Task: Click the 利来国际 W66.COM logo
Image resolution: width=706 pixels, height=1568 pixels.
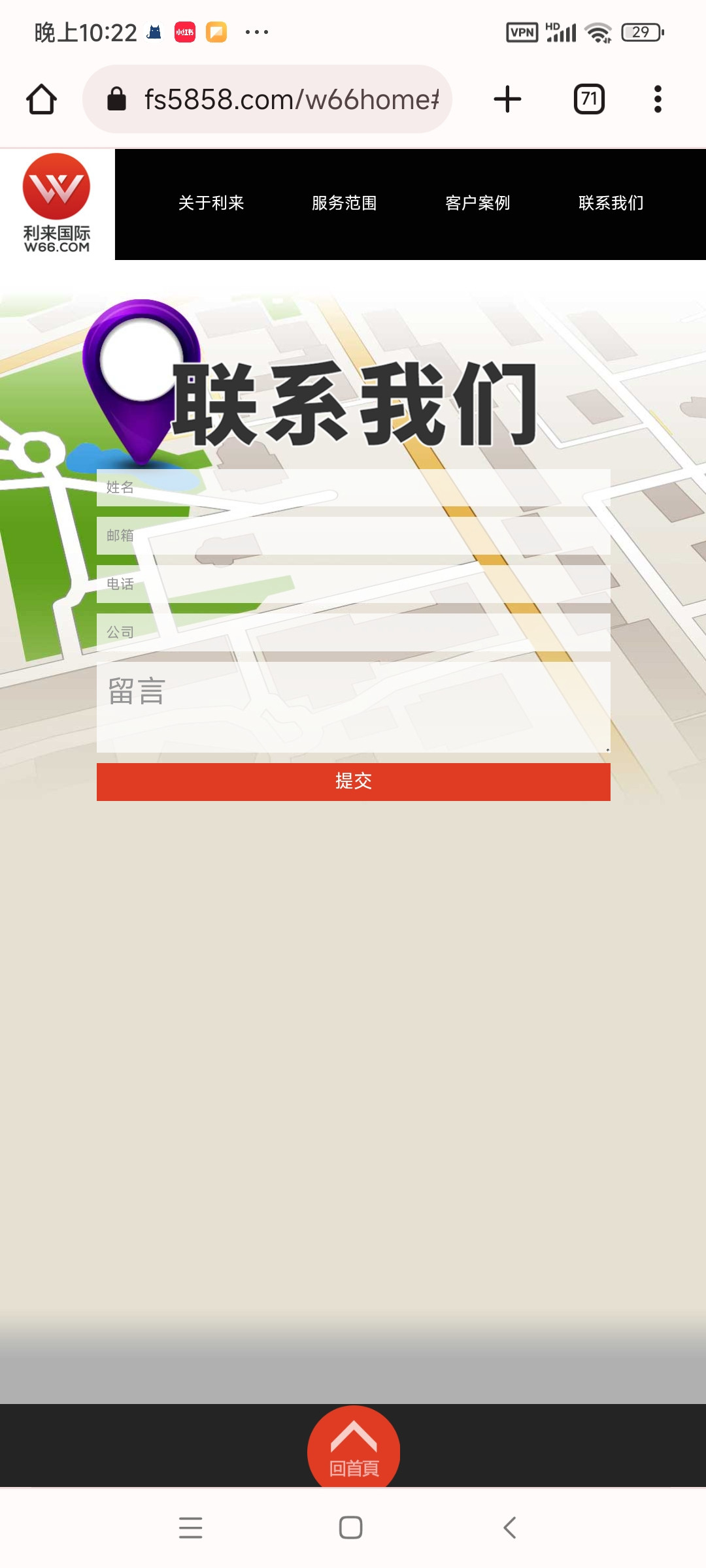Action: (x=58, y=203)
